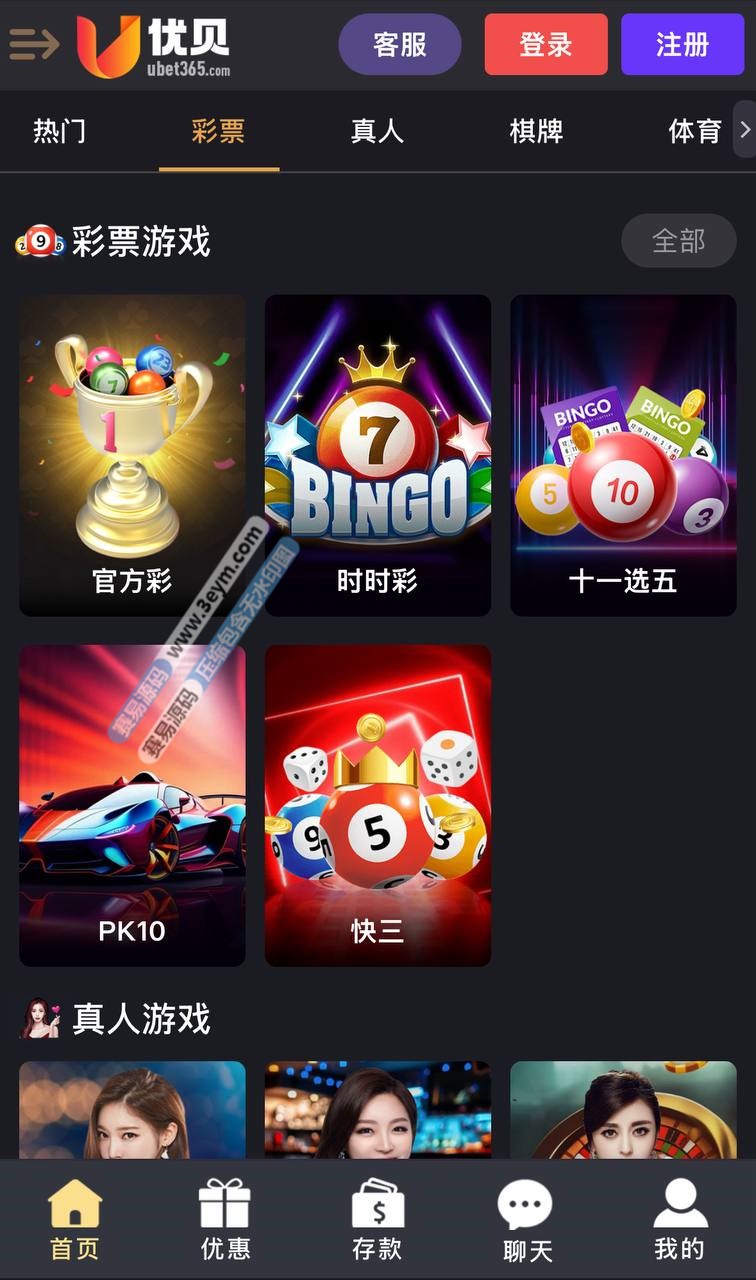Viewport: 756px width, 1280px height.
Task: Switch to the 真人 tab
Action: click(x=377, y=131)
